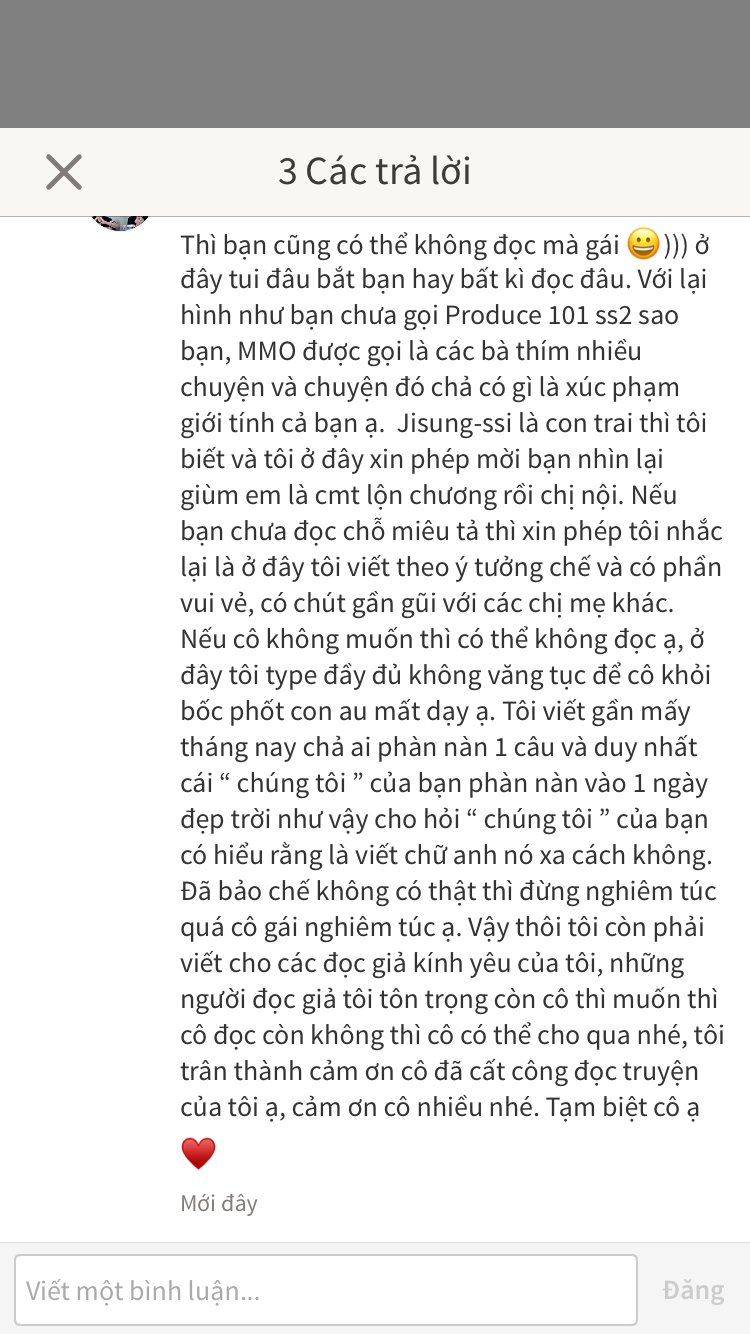Tap the Đăng button to post
This screenshot has width=750, height=1334.
(x=693, y=1290)
